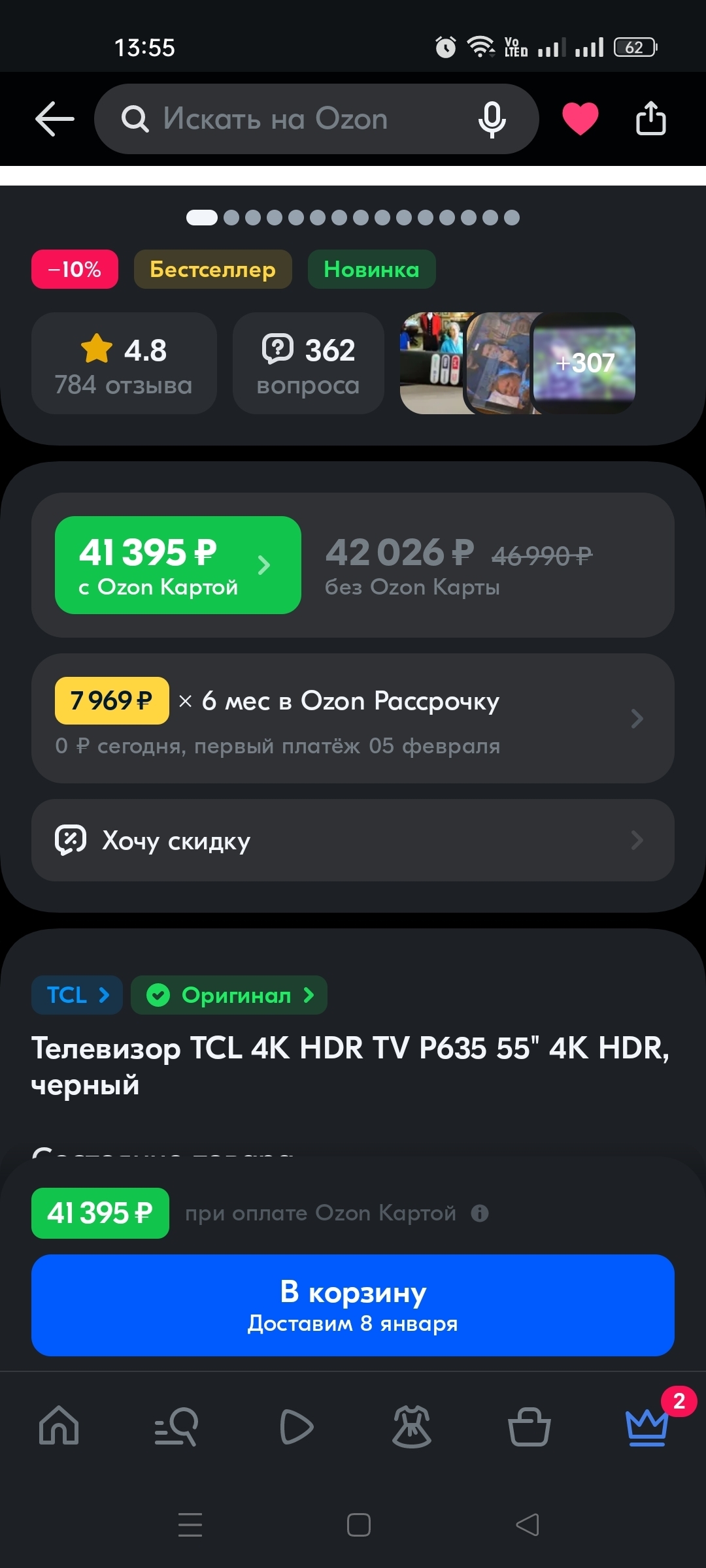The width and height of the screenshot is (706, 1568).
Task: Check the "Оригинал" authenticity chip
Action: 229,995
